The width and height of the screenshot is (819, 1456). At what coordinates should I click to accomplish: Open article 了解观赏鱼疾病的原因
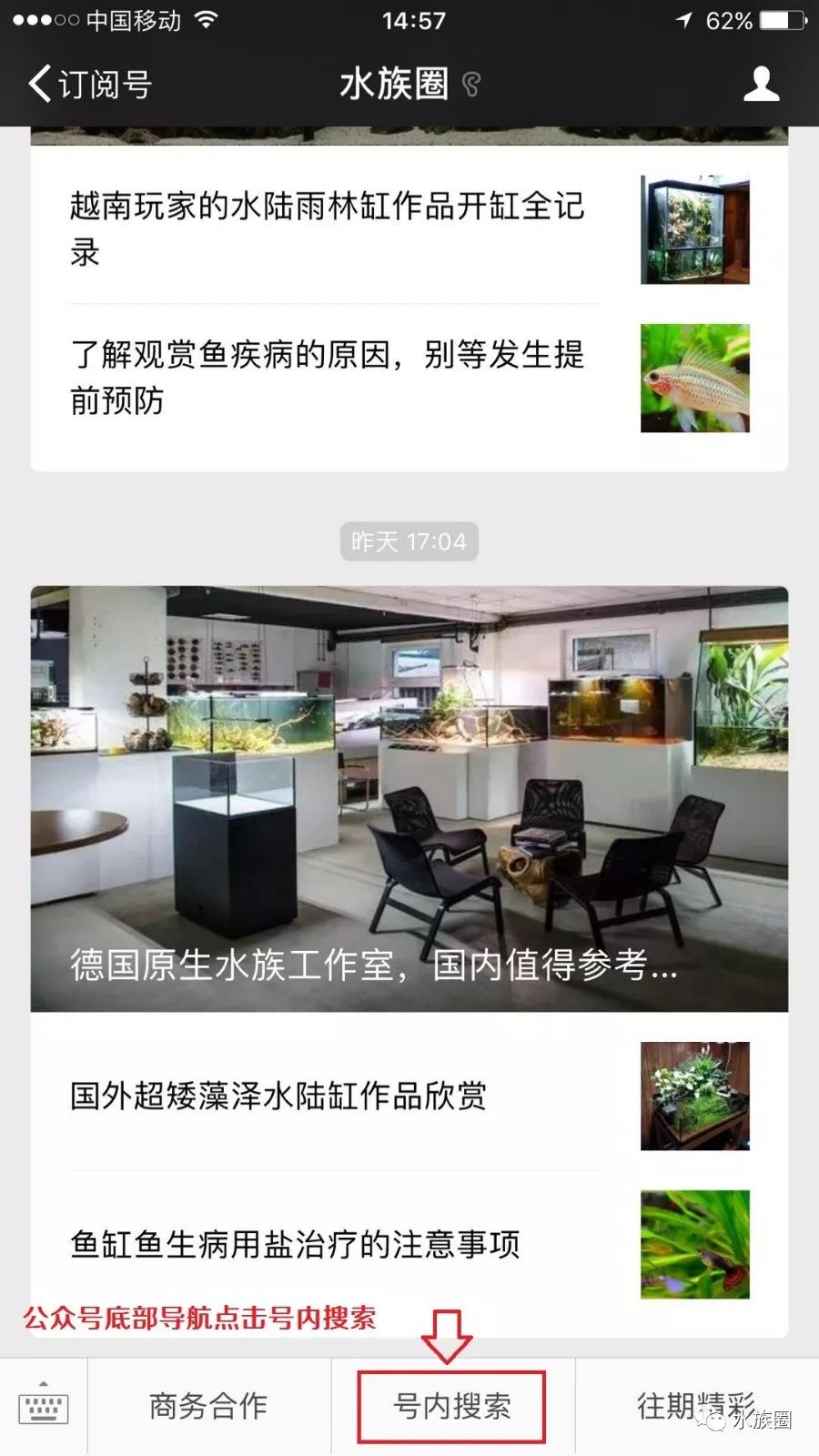[409, 379]
